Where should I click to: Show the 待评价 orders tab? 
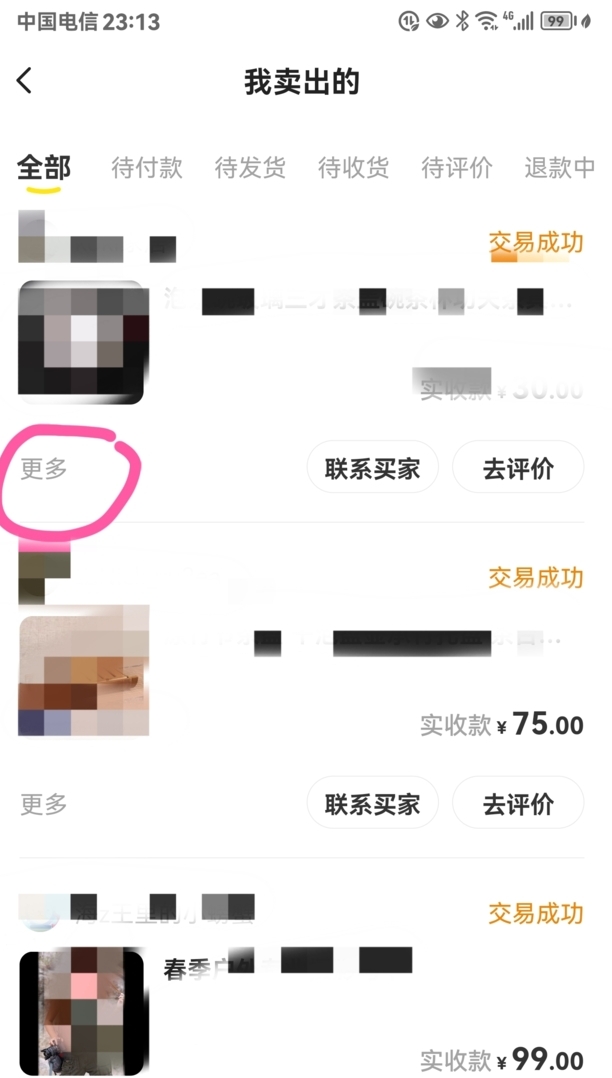coord(457,168)
